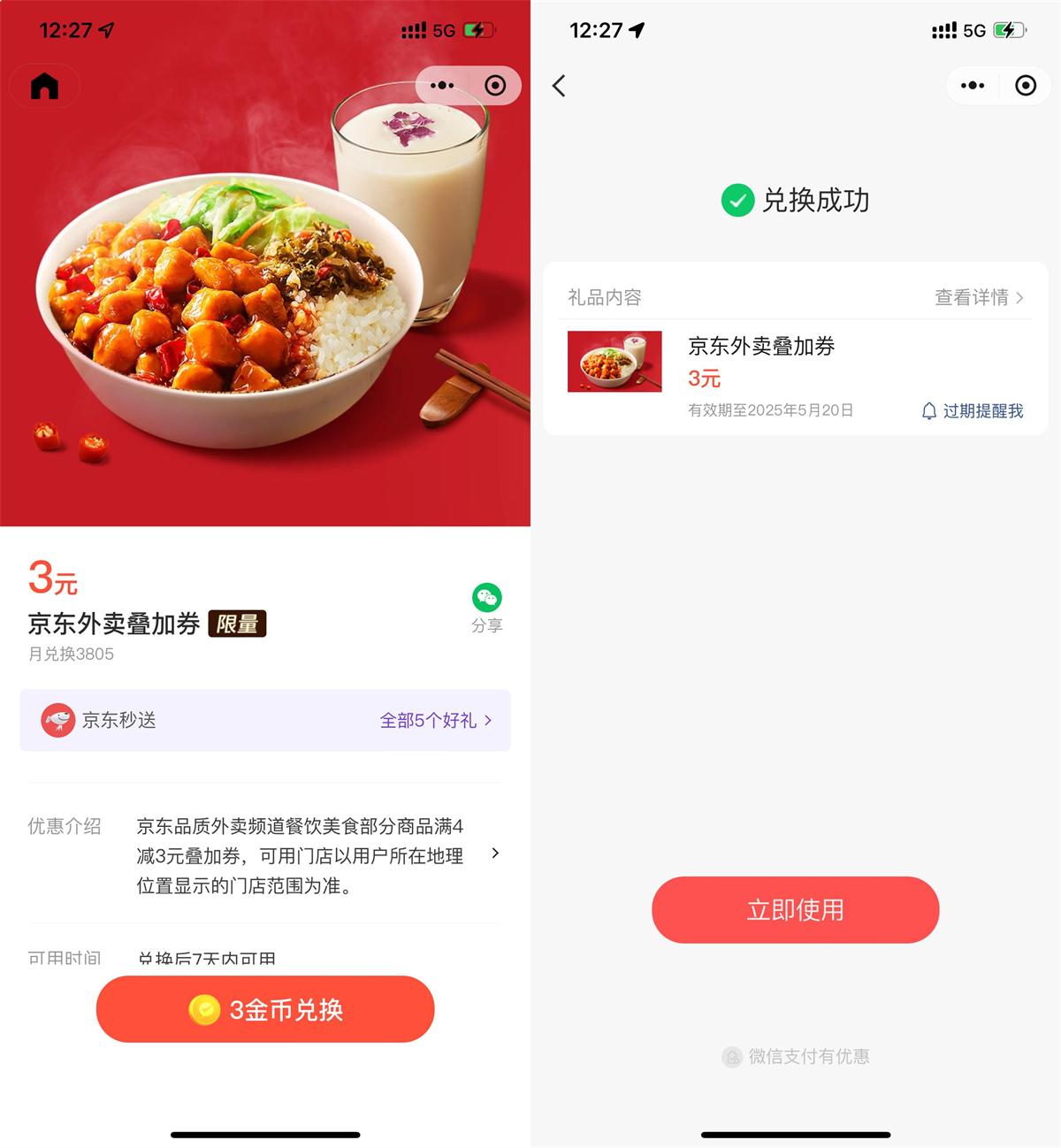Viewport: 1061px width, 1148px height.
Task: Tap the 3金币兑换 exchange button
Action: click(x=265, y=1009)
